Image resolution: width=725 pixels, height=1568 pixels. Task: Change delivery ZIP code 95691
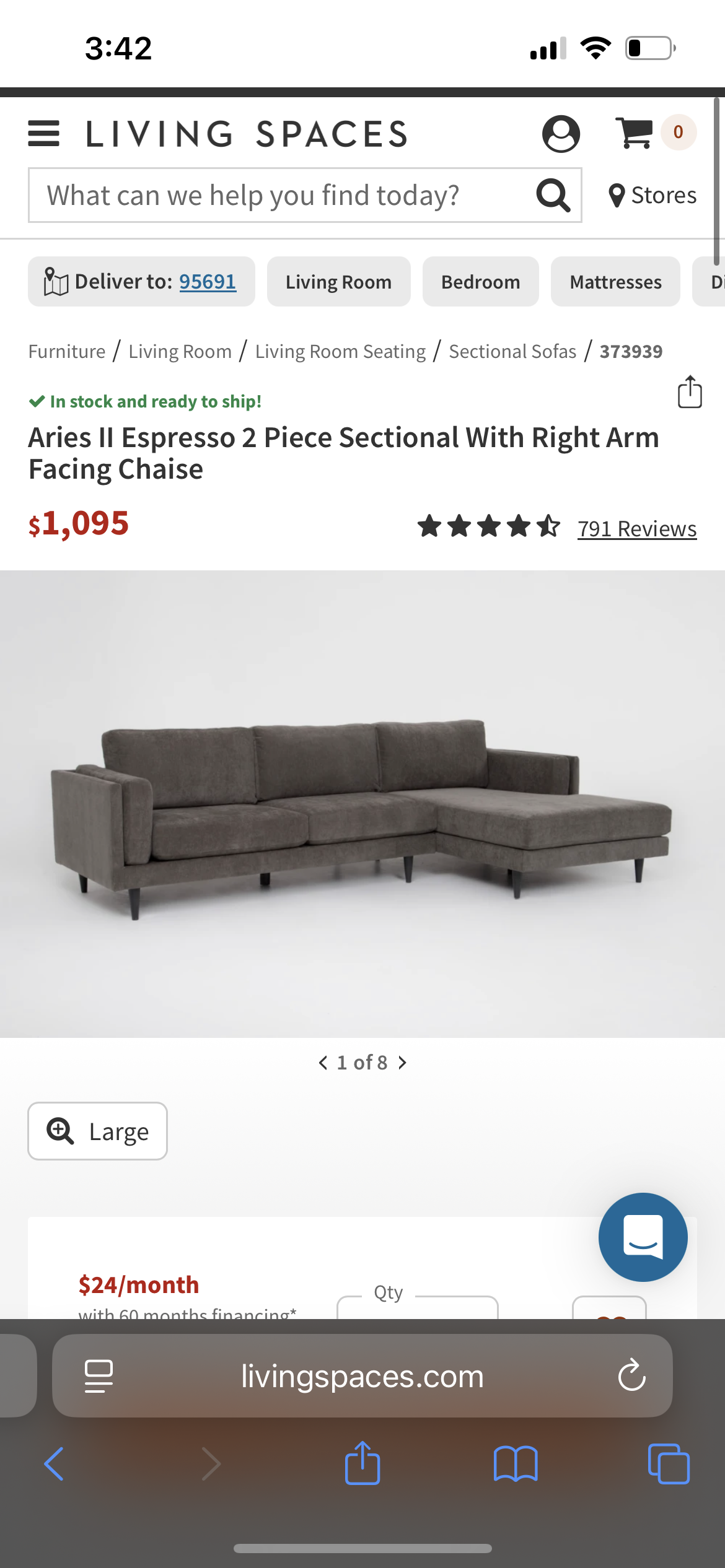point(208,282)
